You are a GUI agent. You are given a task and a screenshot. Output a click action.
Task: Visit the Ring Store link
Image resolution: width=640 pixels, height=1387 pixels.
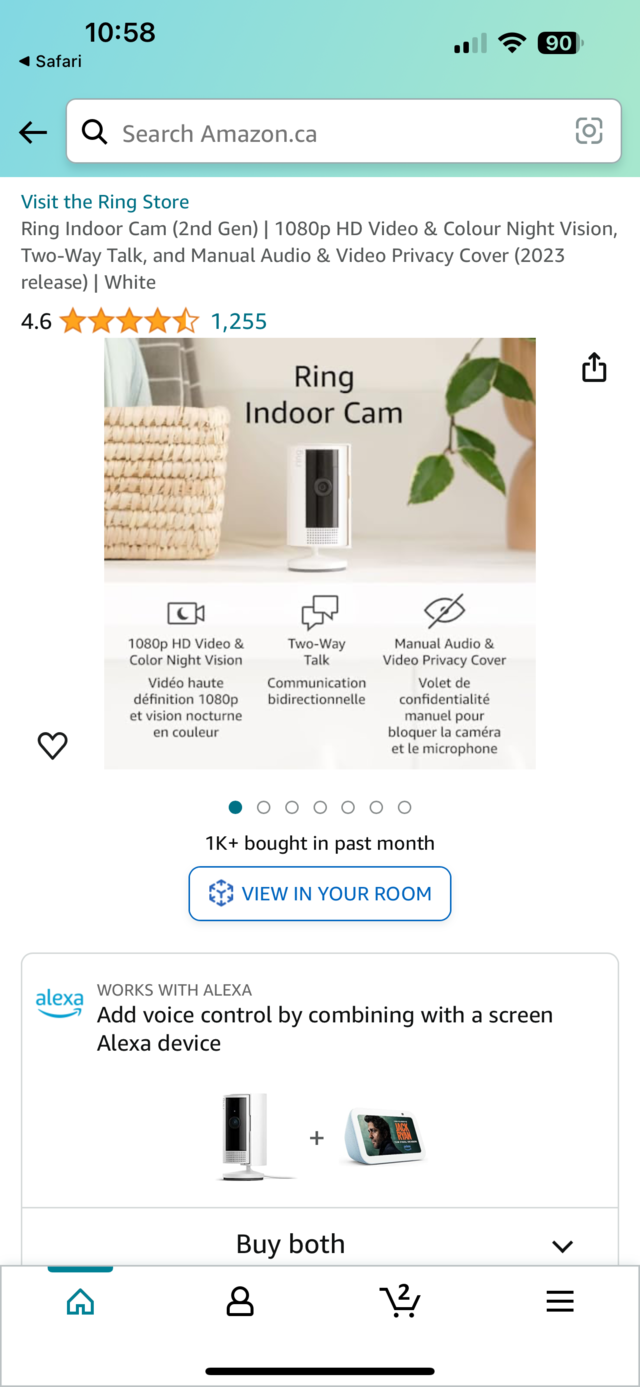pos(105,202)
